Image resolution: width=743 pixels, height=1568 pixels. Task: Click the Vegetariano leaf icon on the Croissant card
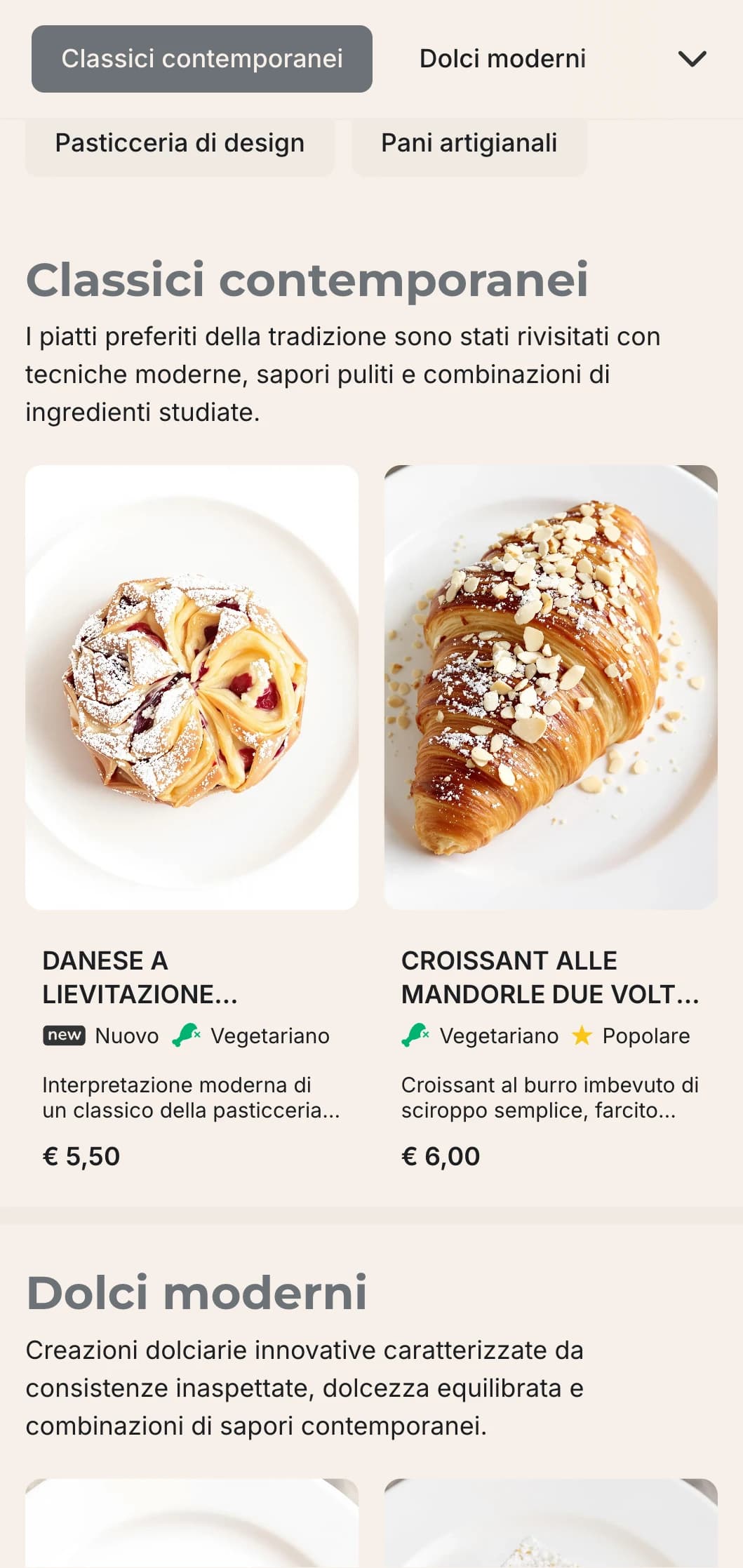coord(416,1035)
